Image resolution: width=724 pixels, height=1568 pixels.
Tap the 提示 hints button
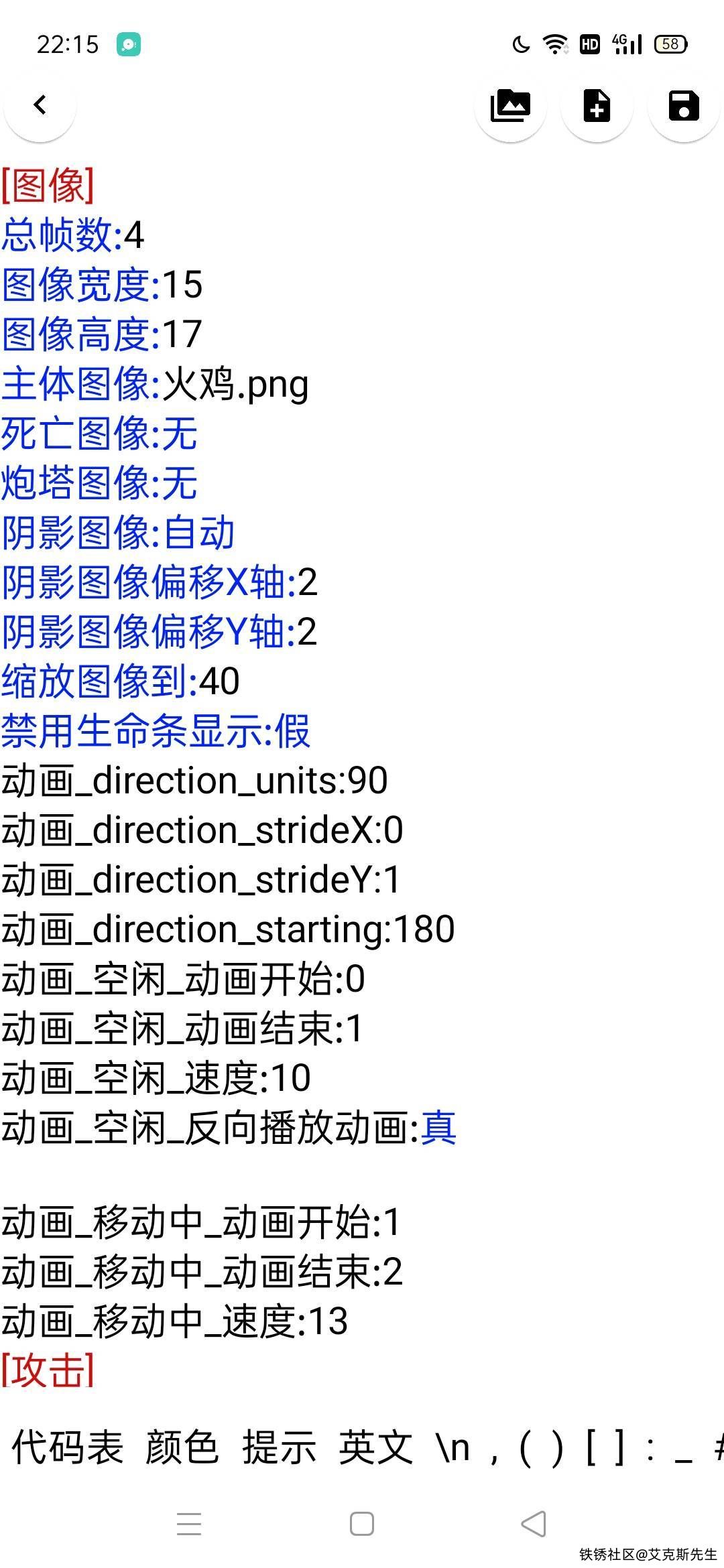279,1448
